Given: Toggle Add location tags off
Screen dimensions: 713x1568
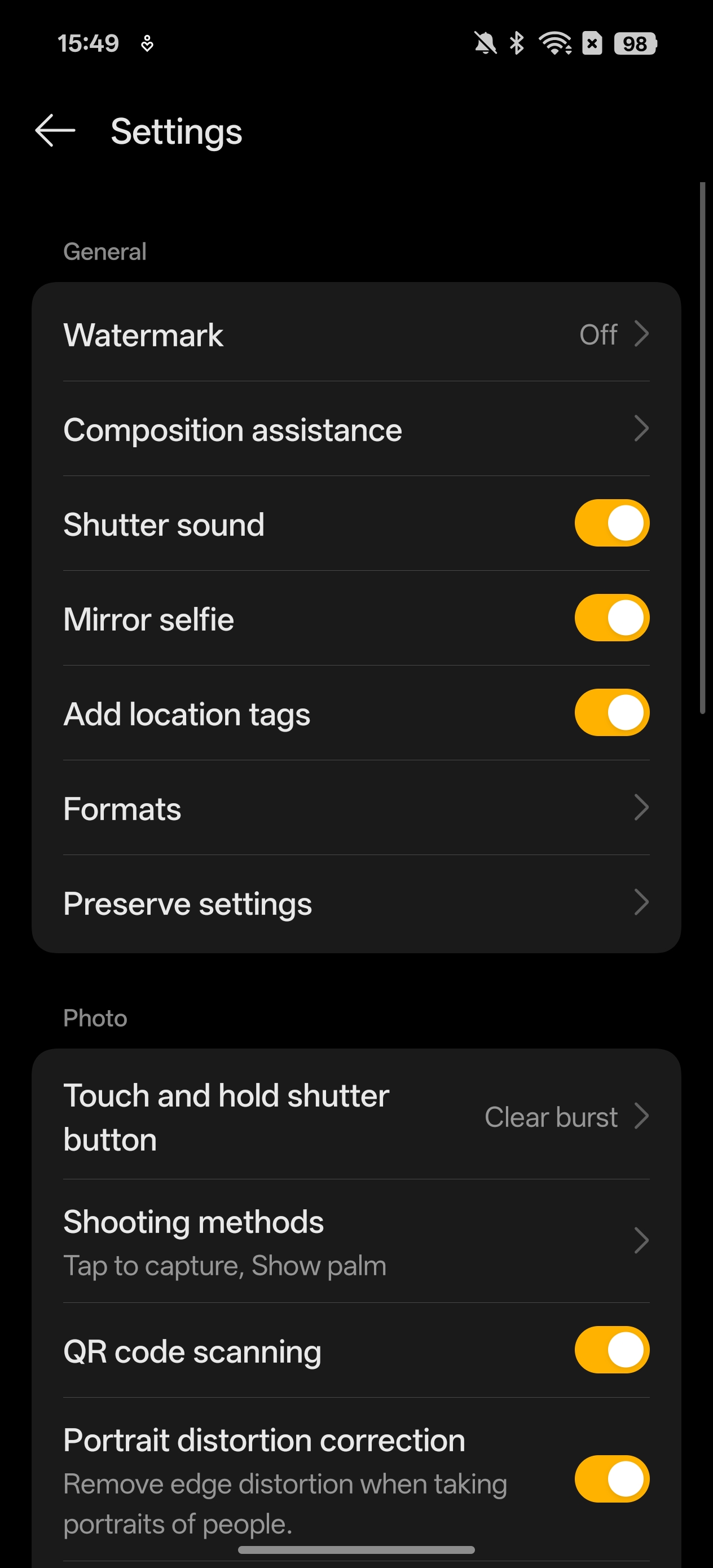Looking at the screenshot, I should coord(611,713).
